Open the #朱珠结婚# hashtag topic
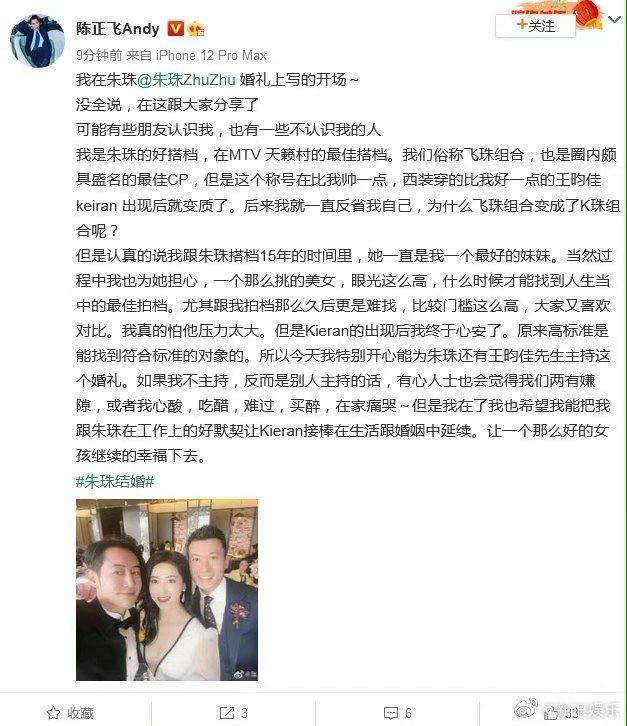This screenshot has width=627, height=726. pos(115,481)
